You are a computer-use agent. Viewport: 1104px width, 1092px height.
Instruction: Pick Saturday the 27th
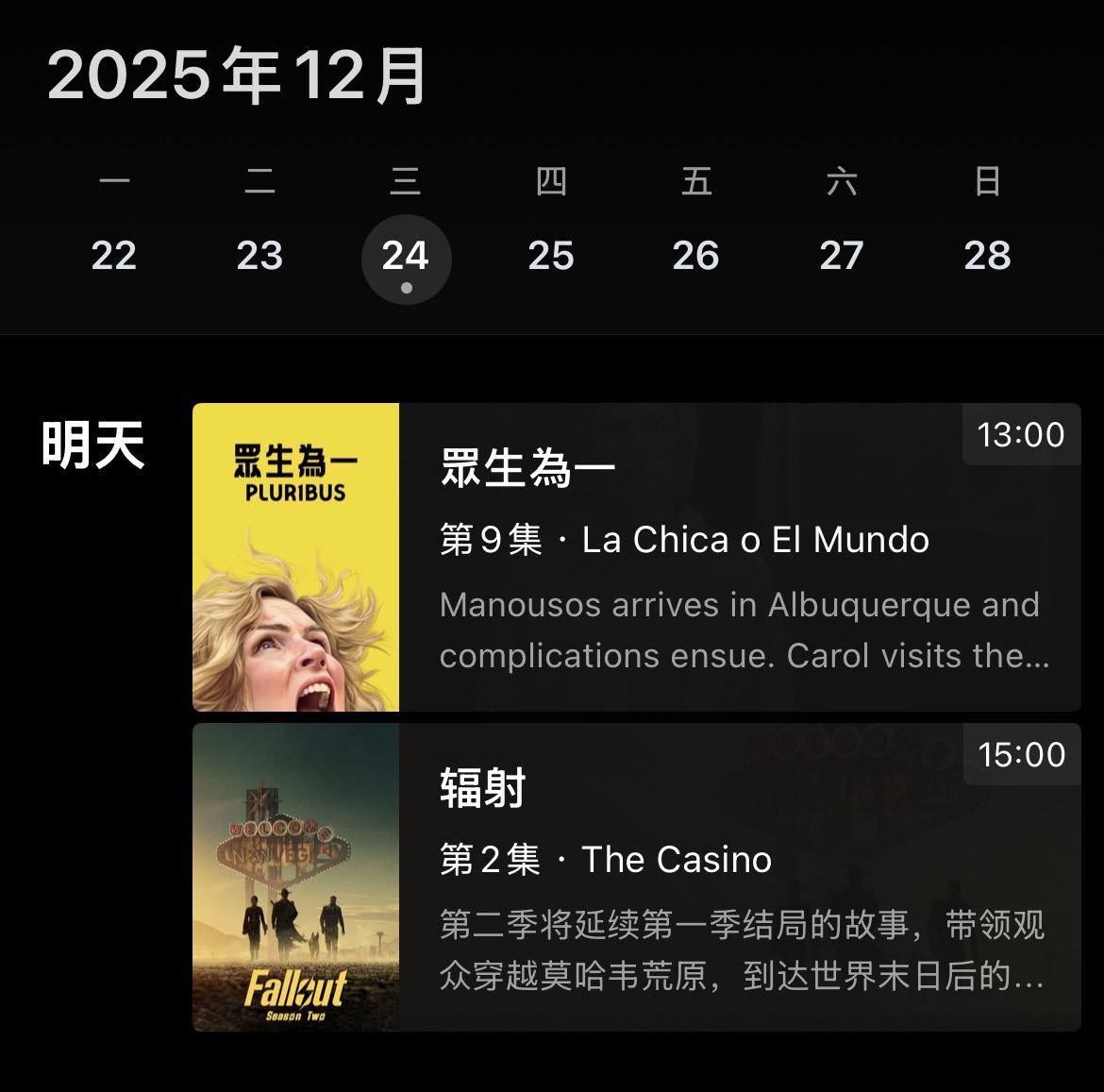pos(842,256)
